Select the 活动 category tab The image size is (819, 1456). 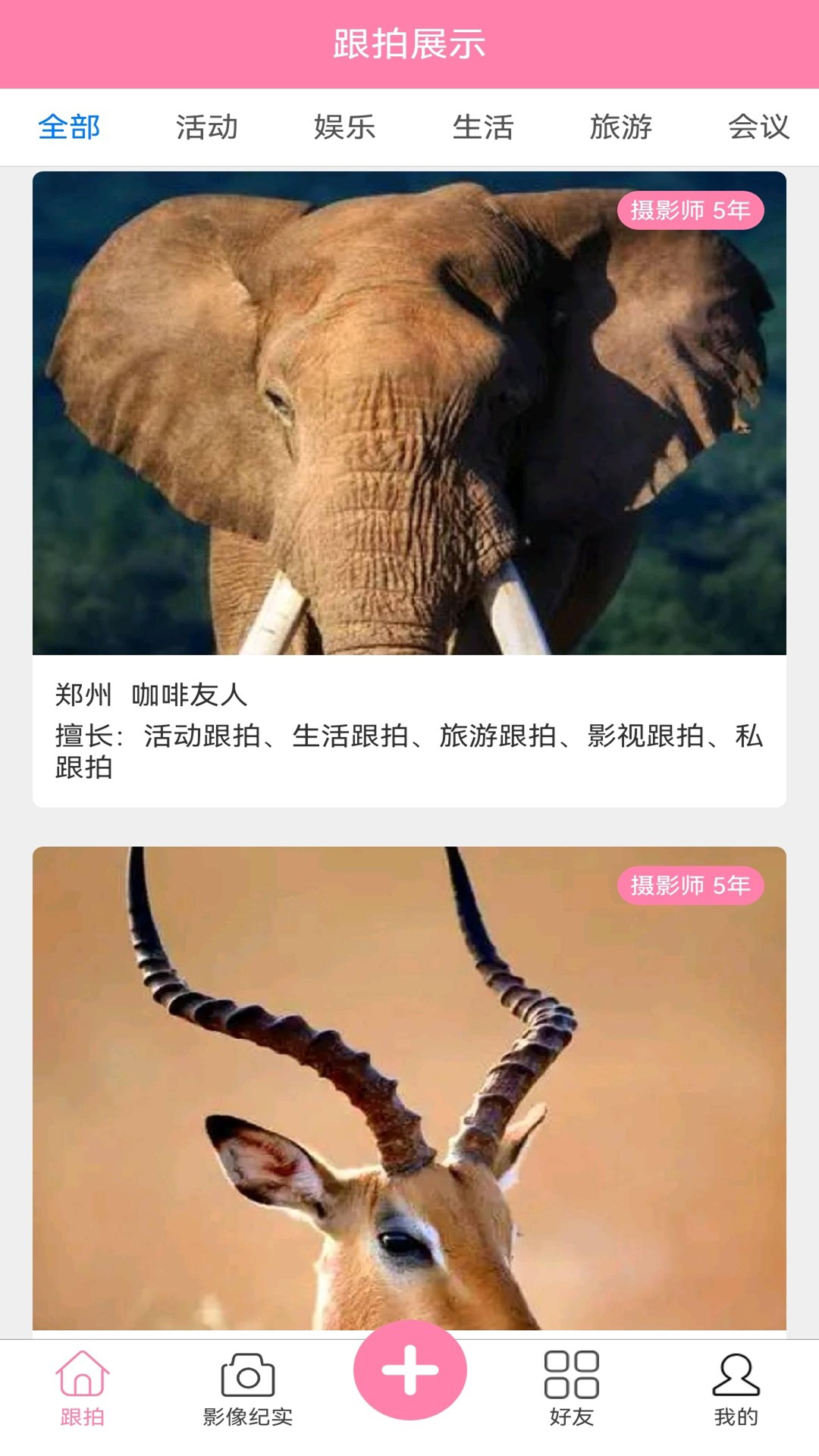(x=207, y=127)
